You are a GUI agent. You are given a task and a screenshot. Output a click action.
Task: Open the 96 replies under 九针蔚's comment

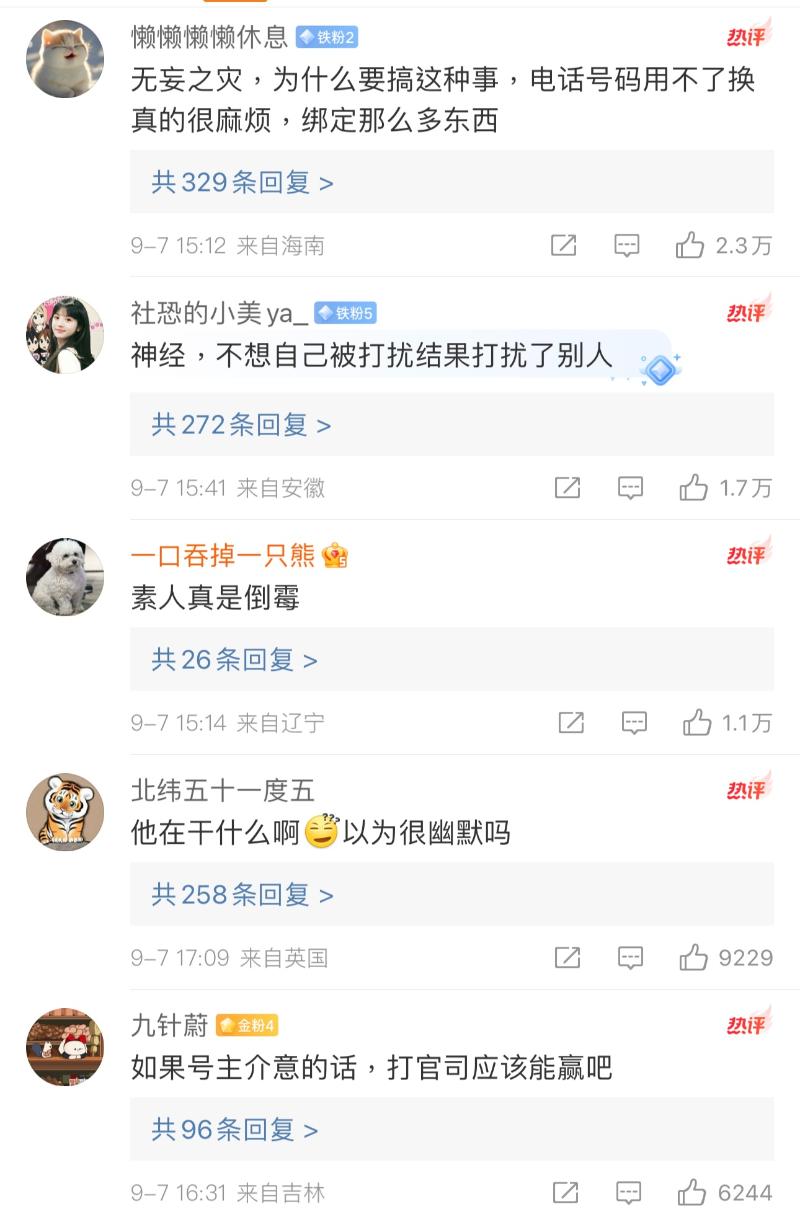[235, 1130]
